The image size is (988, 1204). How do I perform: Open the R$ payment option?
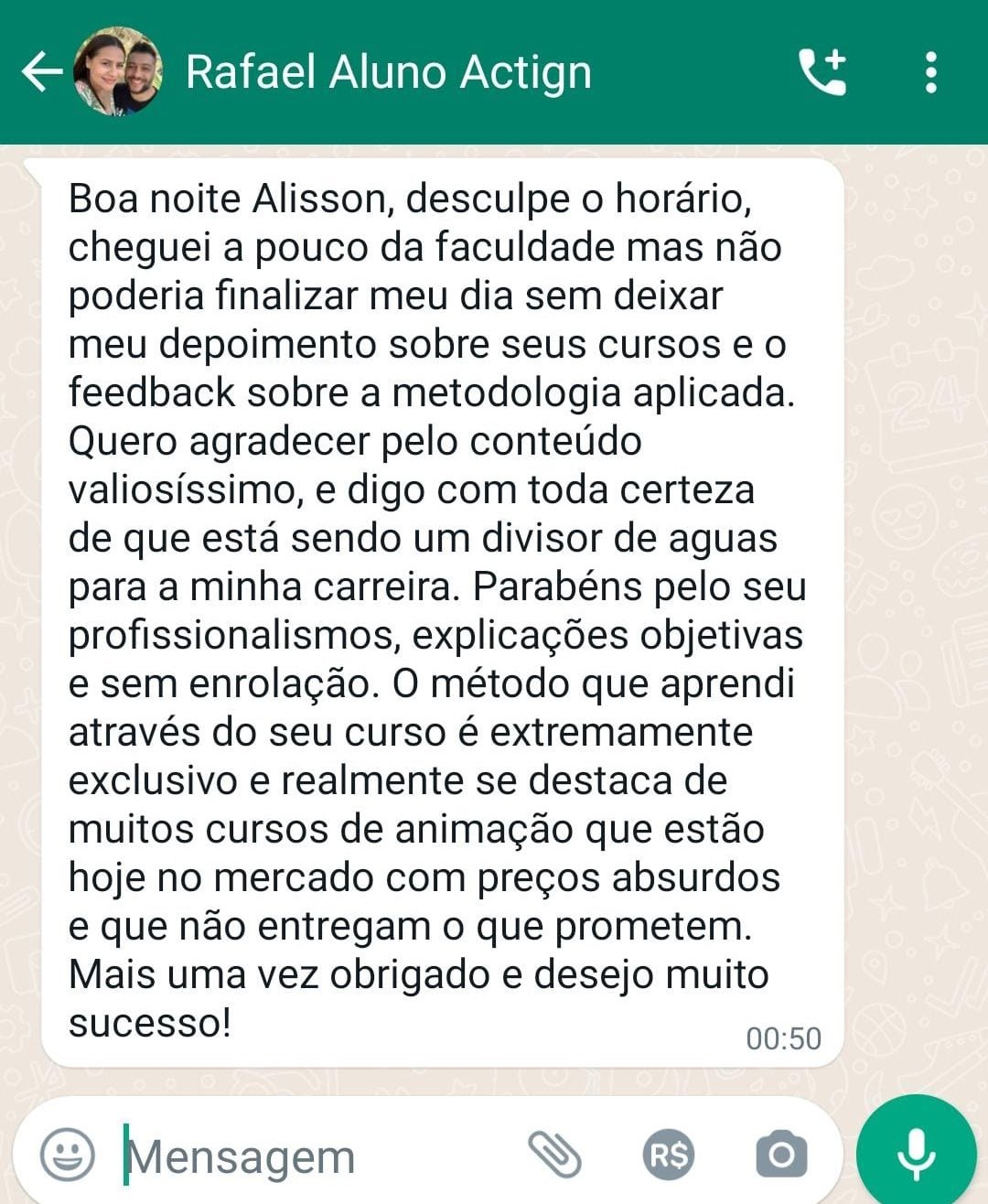coord(668,1155)
